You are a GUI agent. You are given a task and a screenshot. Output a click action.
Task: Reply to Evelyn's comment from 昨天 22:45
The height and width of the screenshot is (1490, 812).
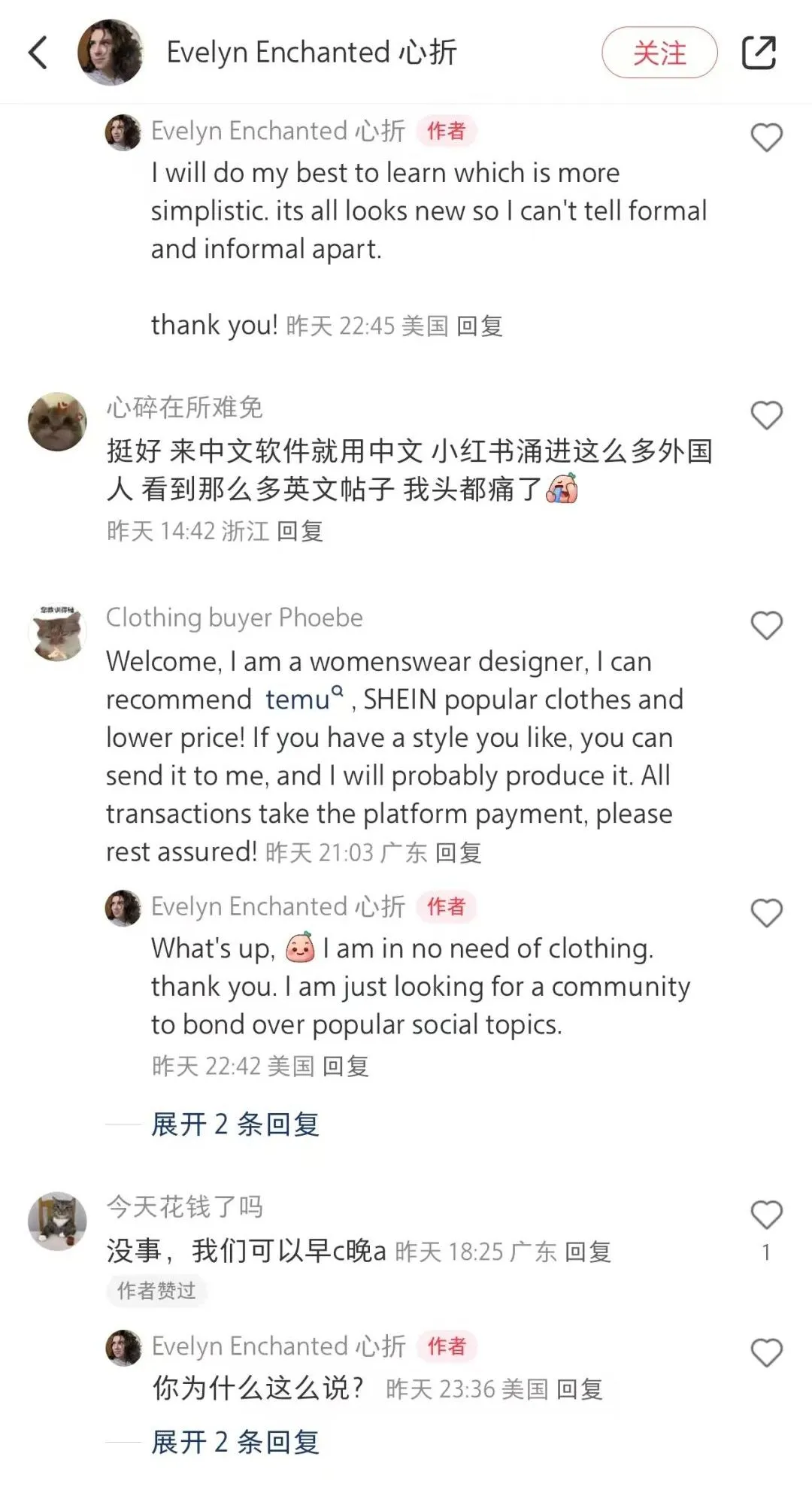point(480,326)
